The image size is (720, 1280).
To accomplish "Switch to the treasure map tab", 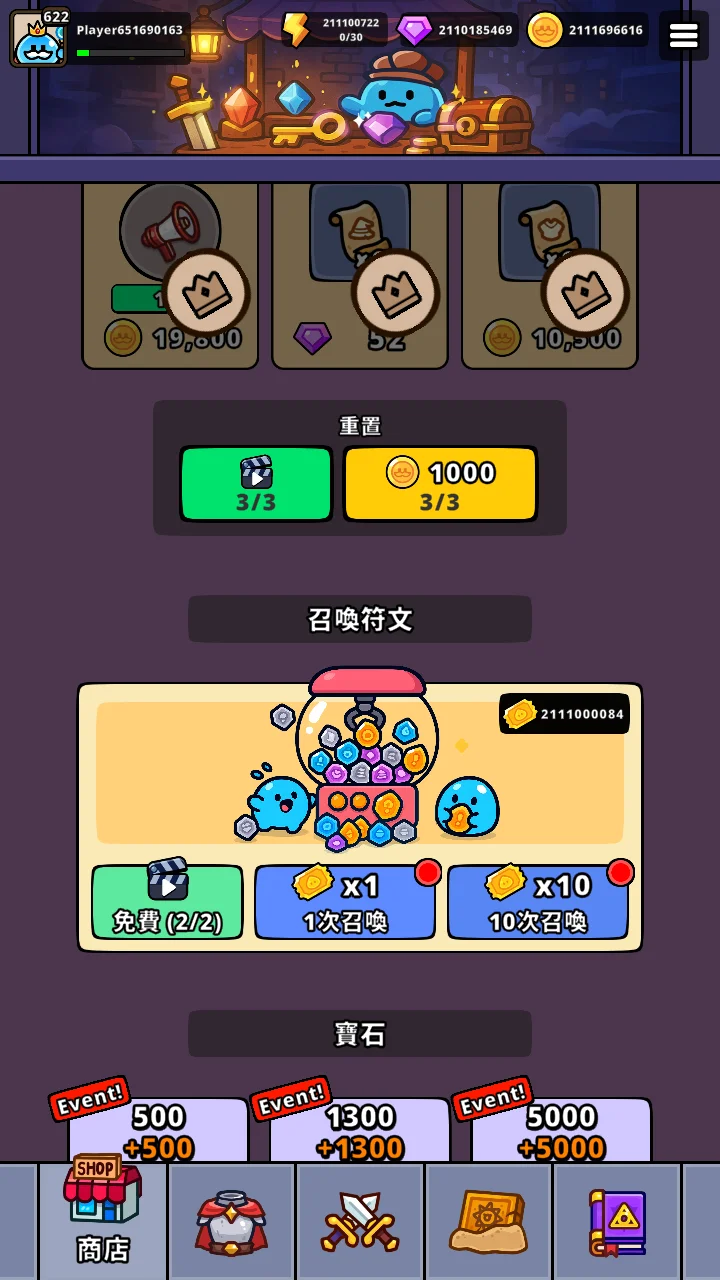I will click(488, 1221).
